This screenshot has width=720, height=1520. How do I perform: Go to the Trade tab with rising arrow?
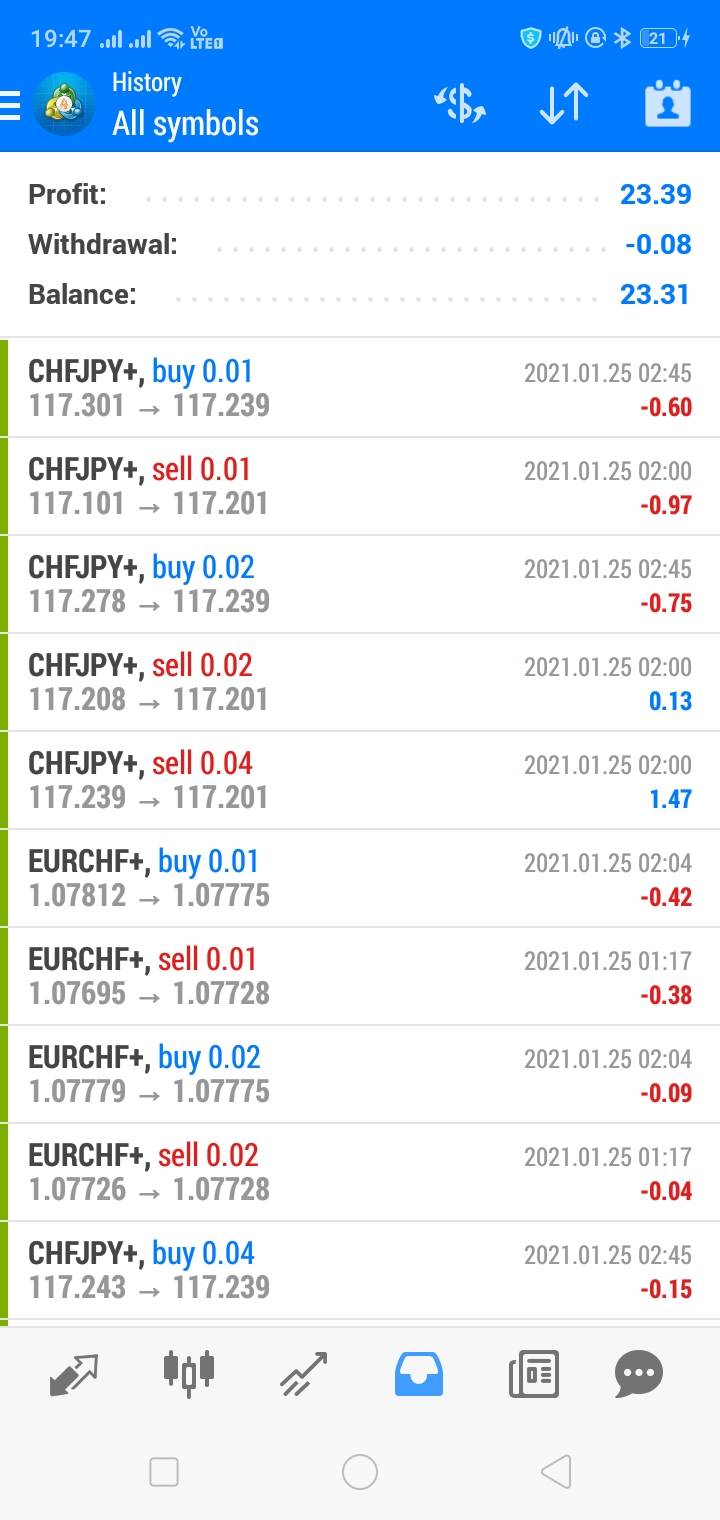[304, 1374]
